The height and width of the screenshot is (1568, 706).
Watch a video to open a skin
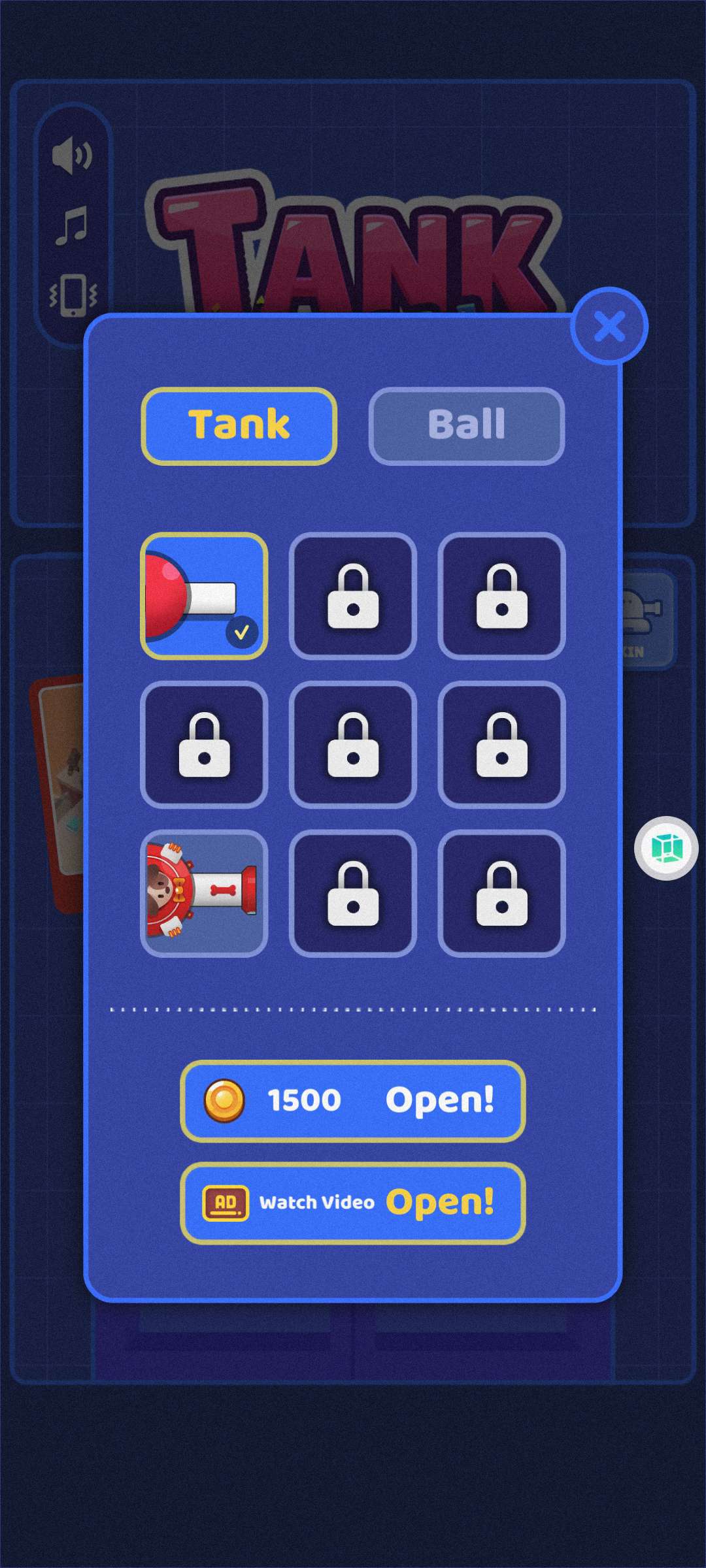coord(353,1203)
